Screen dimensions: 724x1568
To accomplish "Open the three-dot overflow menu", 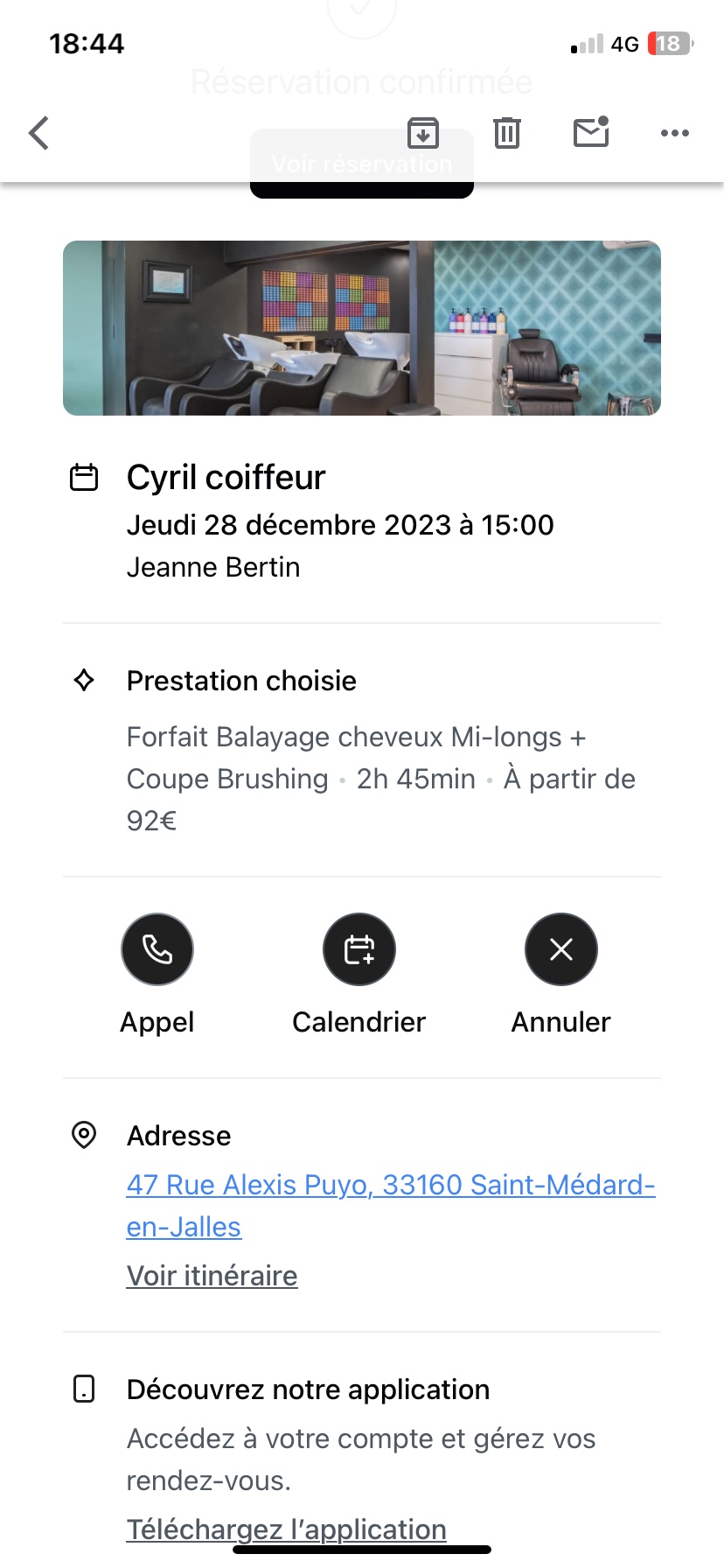I will [x=674, y=133].
